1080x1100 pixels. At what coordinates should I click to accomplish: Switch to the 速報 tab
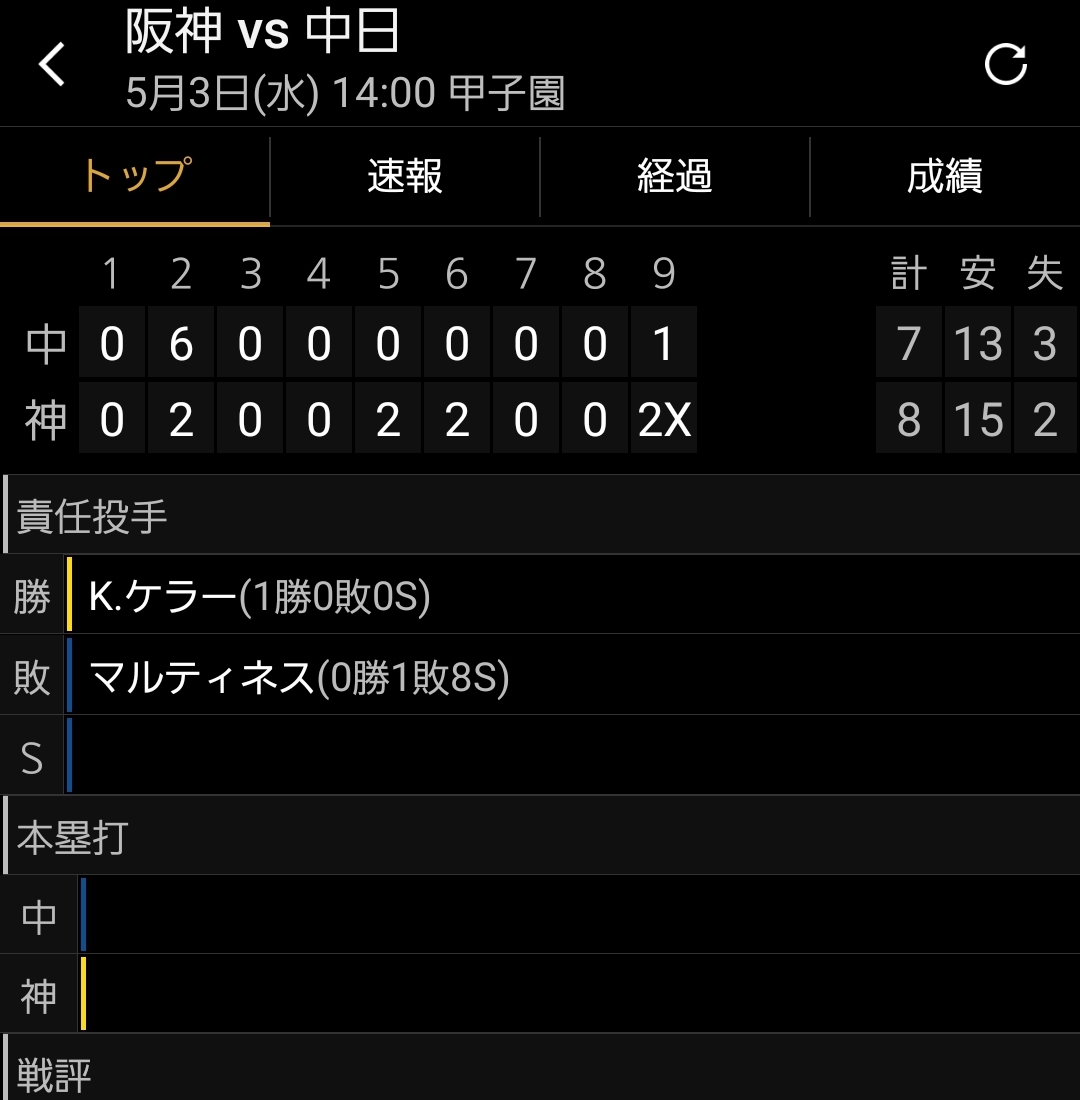pyautogui.click(x=405, y=177)
